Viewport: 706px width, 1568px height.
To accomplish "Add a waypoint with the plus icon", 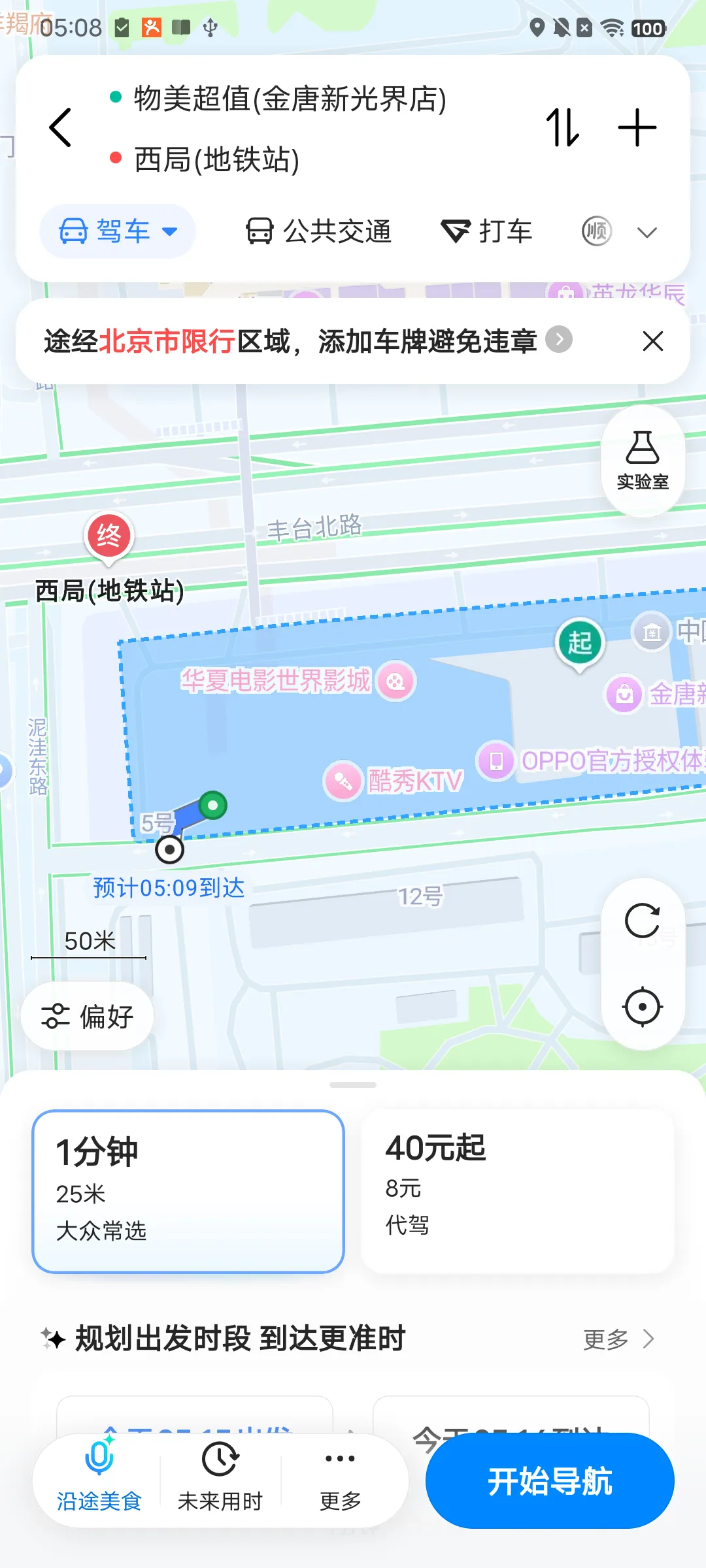I will [x=637, y=127].
